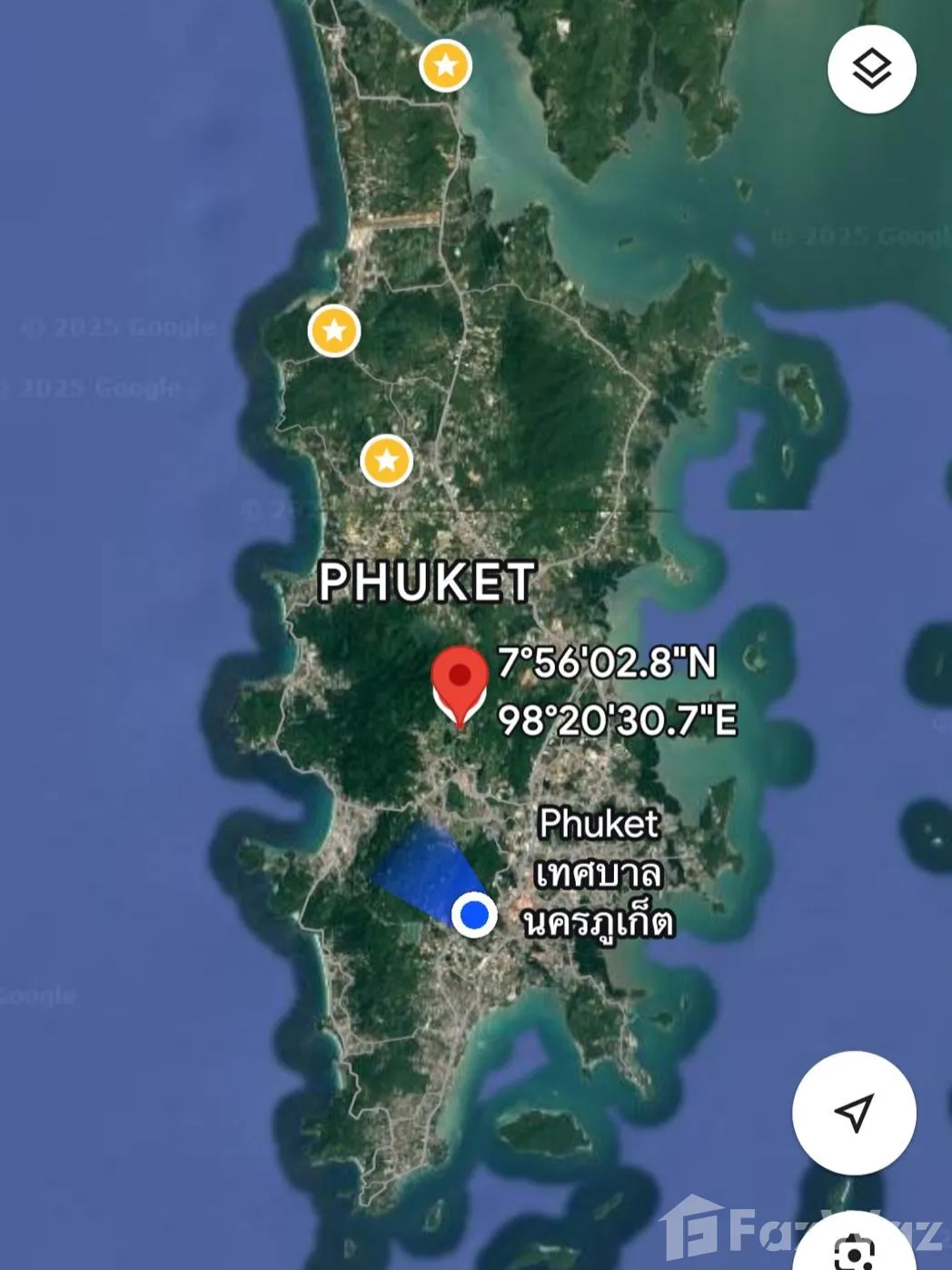Center map on my current location
Viewport: 952px width, 1270px height.
click(853, 1112)
